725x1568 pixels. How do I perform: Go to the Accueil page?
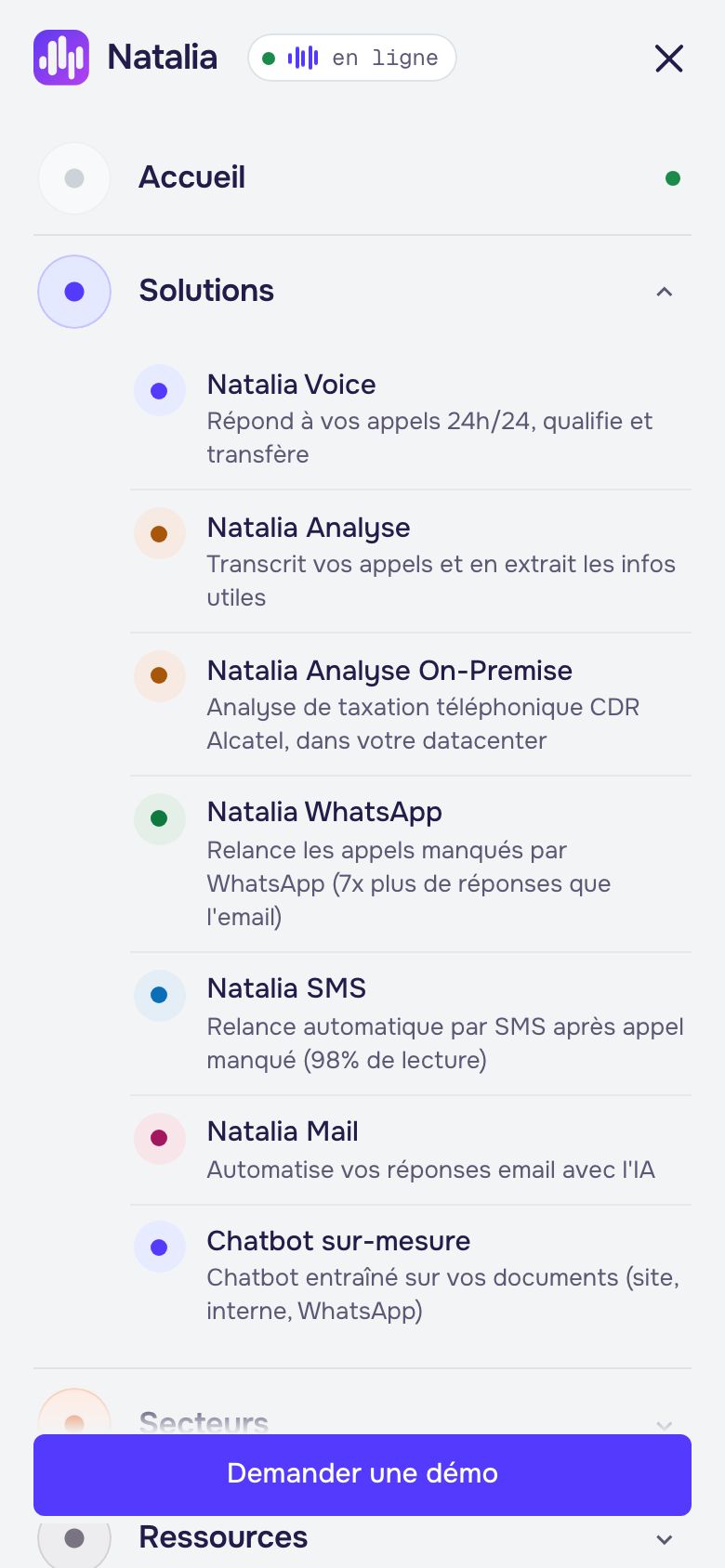(362, 178)
